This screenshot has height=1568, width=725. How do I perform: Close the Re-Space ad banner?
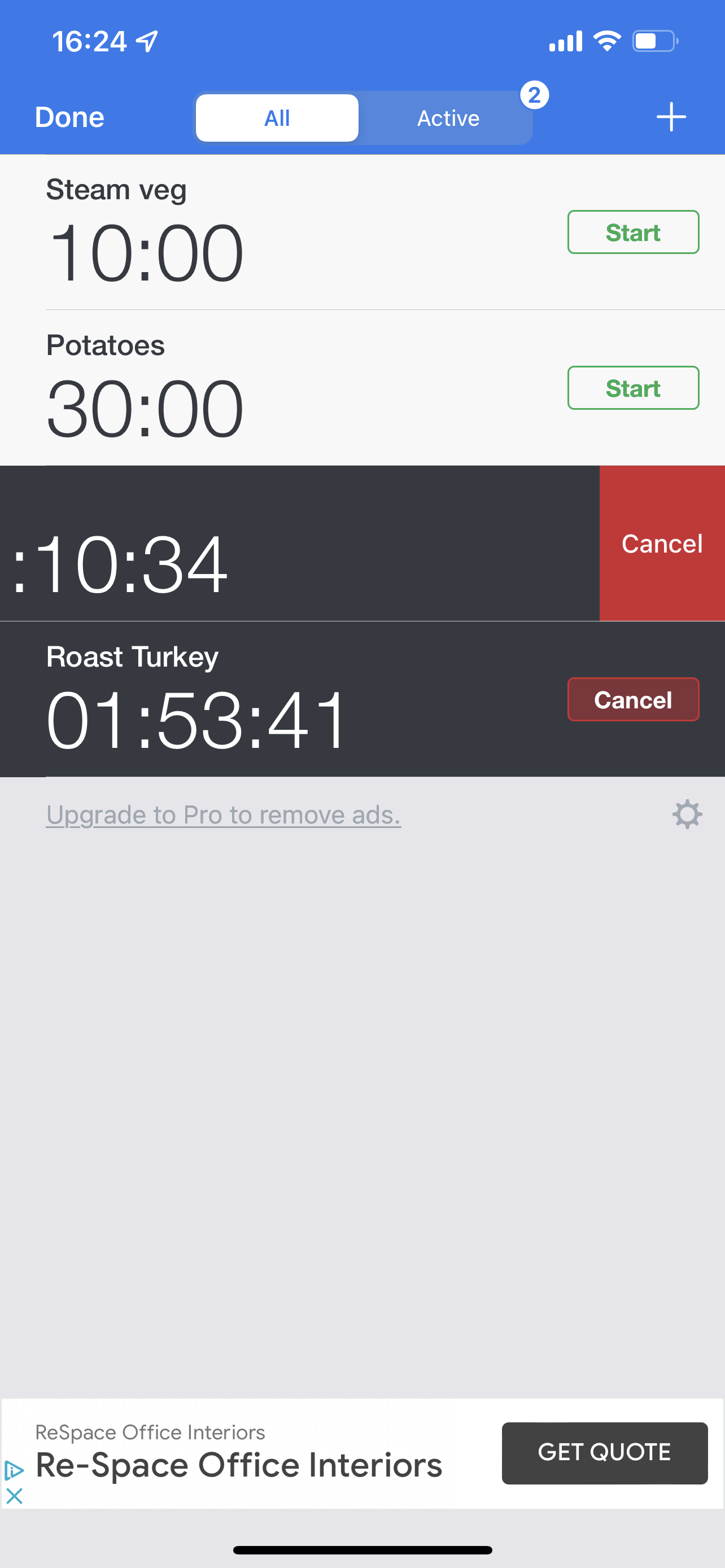tap(14, 1496)
